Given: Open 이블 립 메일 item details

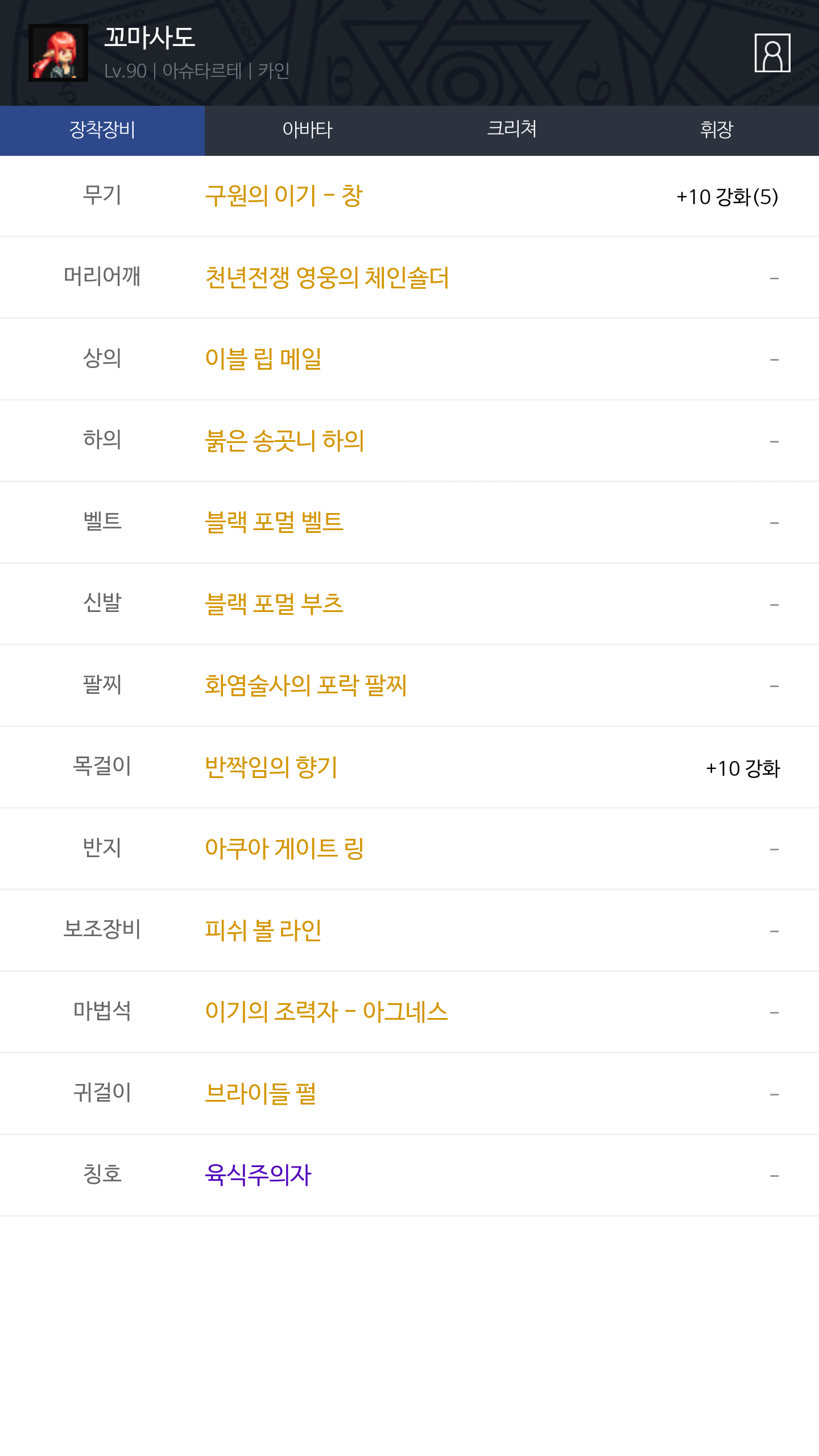Looking at the screenshot, I should [263, 359].
